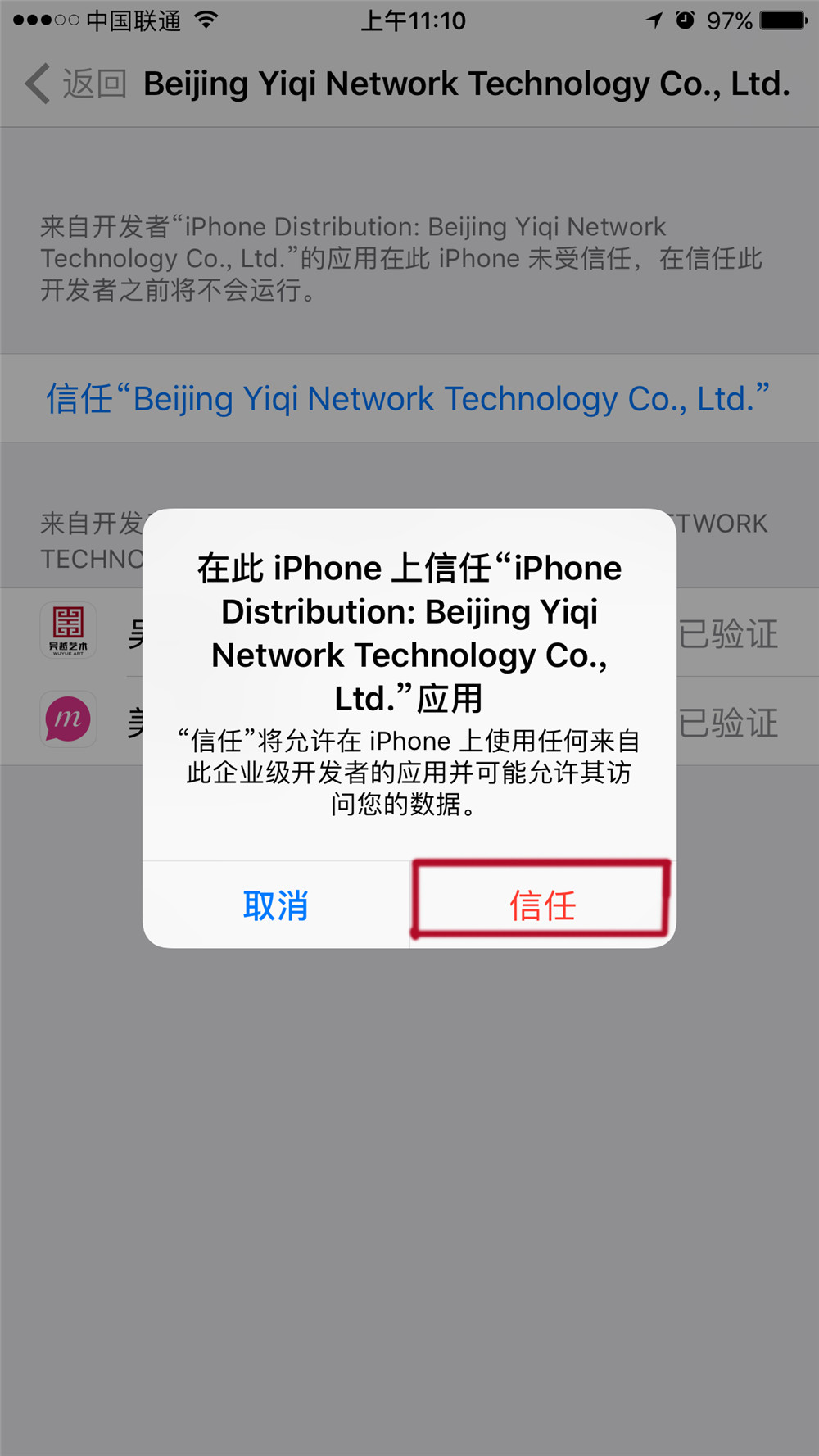Tap the blue 信任 Beijing Yiqi Network Technology link
Screen dimensions: 819x1456
pos(408,399)
